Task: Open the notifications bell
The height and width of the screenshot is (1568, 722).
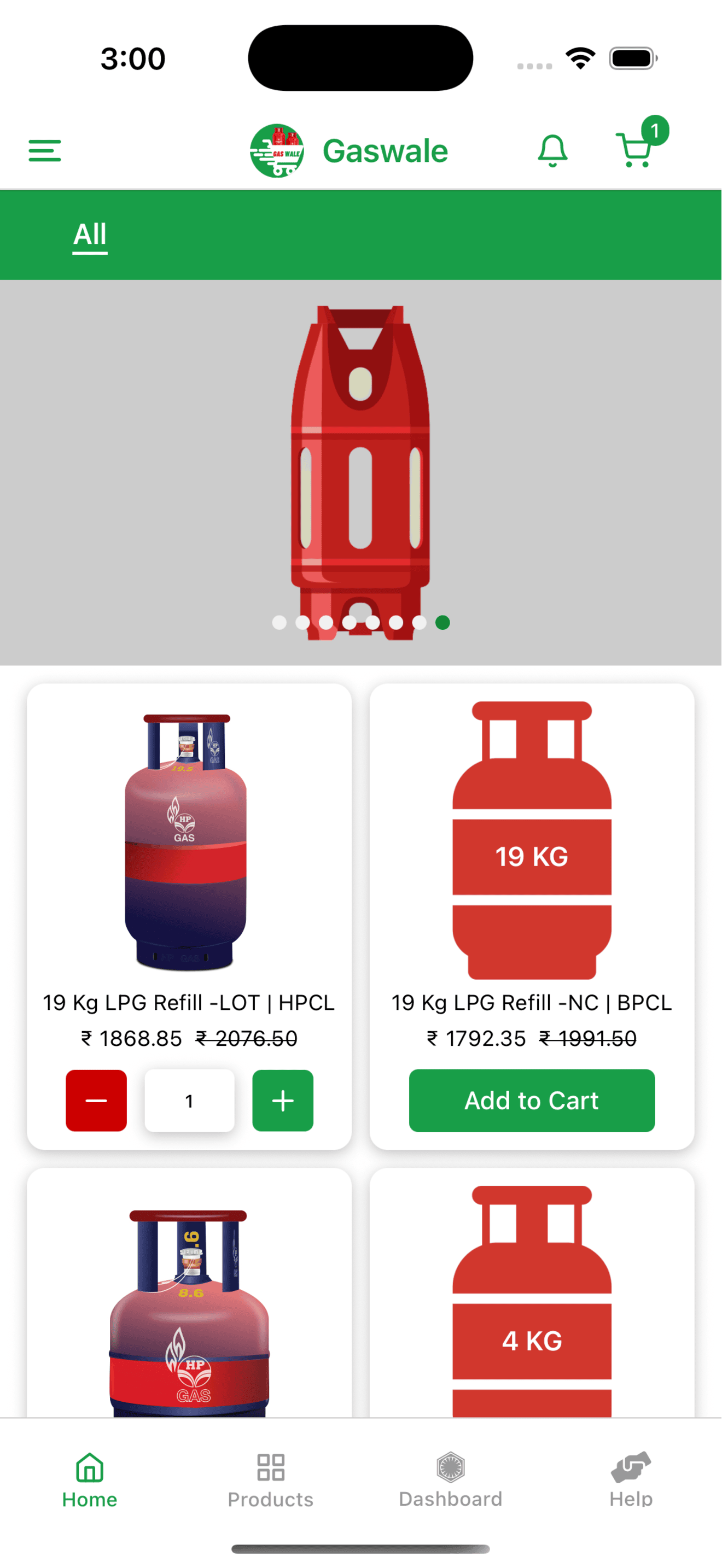Action: (552, 150)
